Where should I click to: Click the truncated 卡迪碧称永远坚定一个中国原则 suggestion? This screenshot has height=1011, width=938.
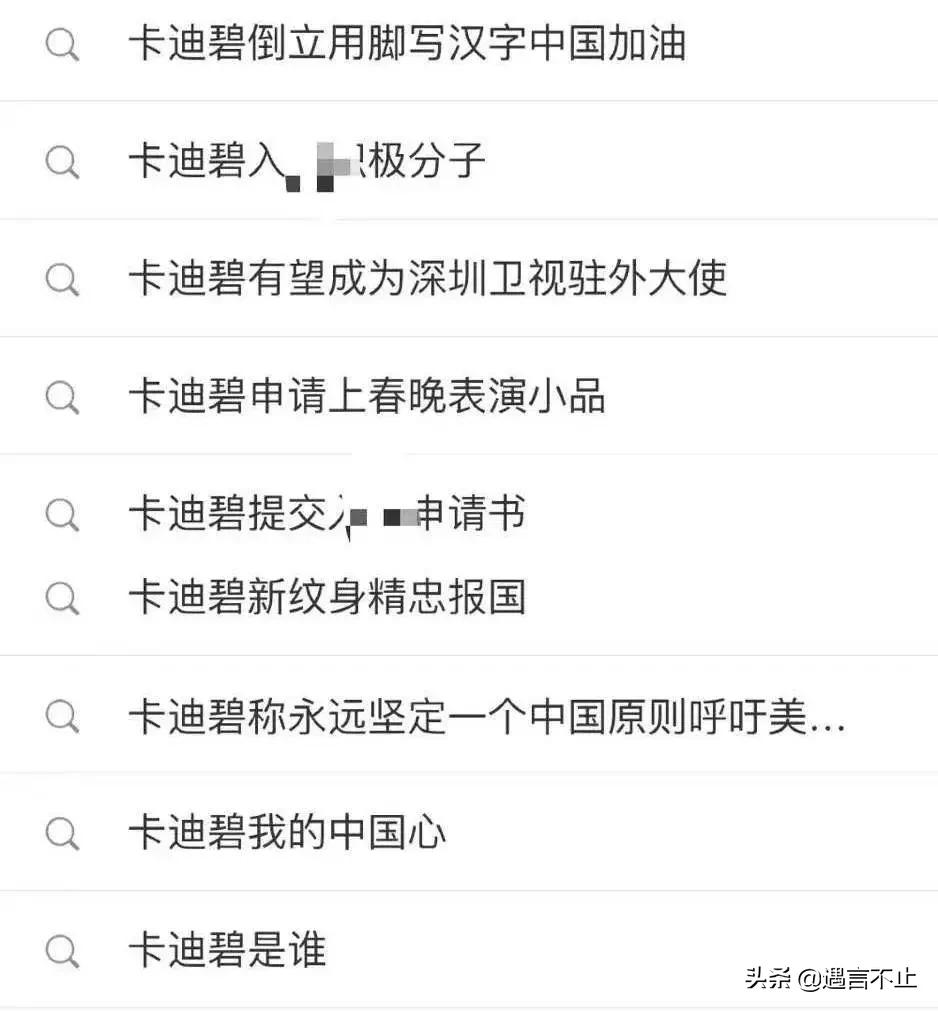click(490, 715)
